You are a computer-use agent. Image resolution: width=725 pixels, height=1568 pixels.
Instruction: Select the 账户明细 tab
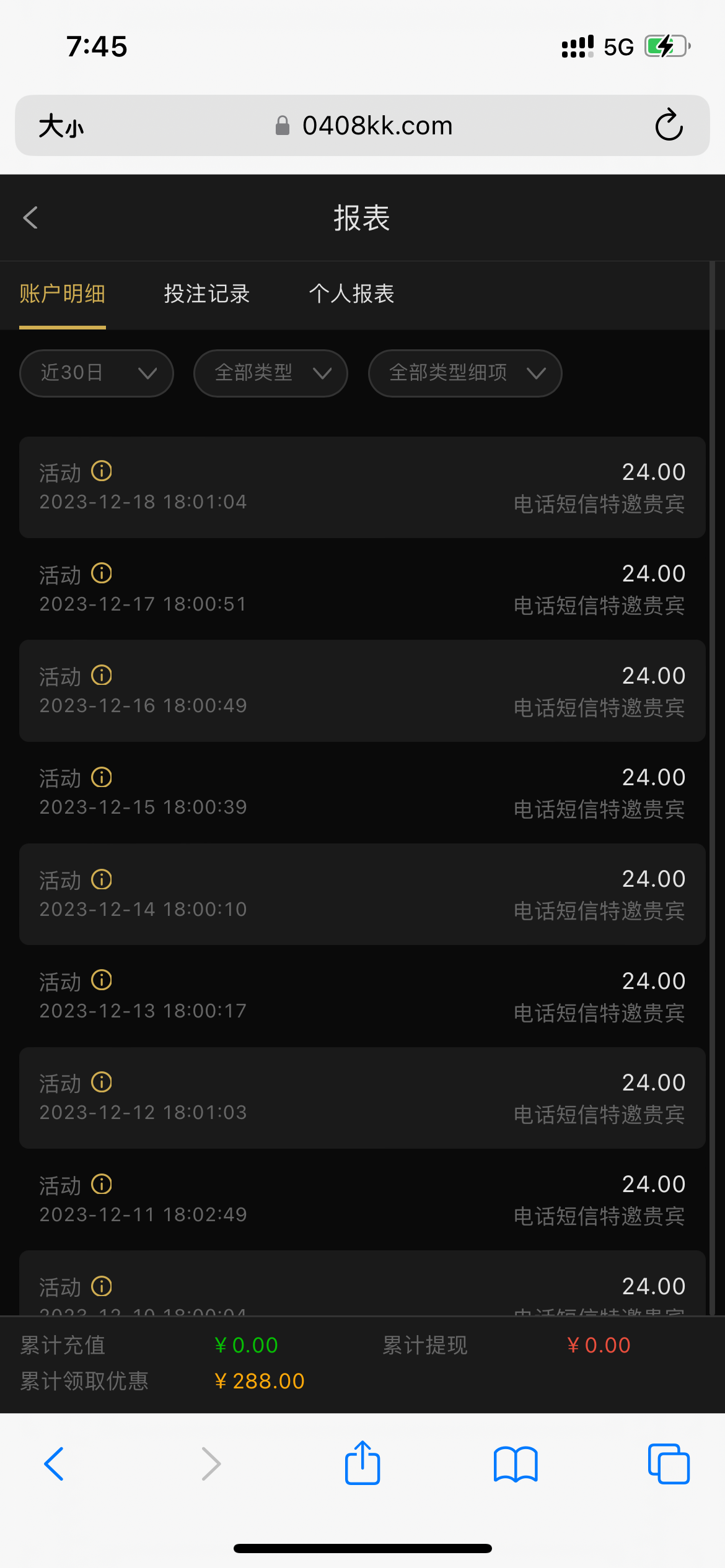click(x=63, y=294)
